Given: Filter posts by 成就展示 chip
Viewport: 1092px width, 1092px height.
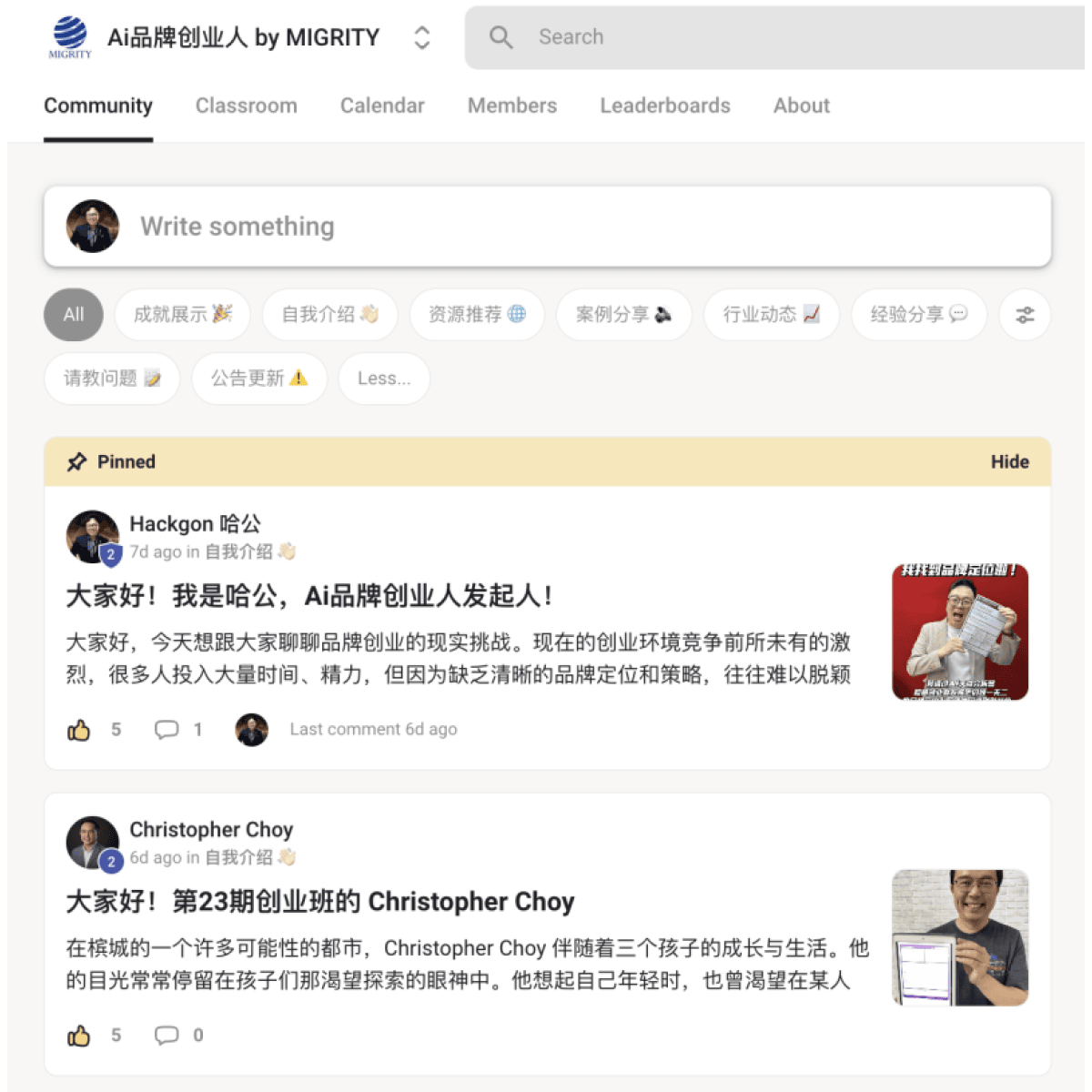Looking at the screenshot, I should 182,315.
